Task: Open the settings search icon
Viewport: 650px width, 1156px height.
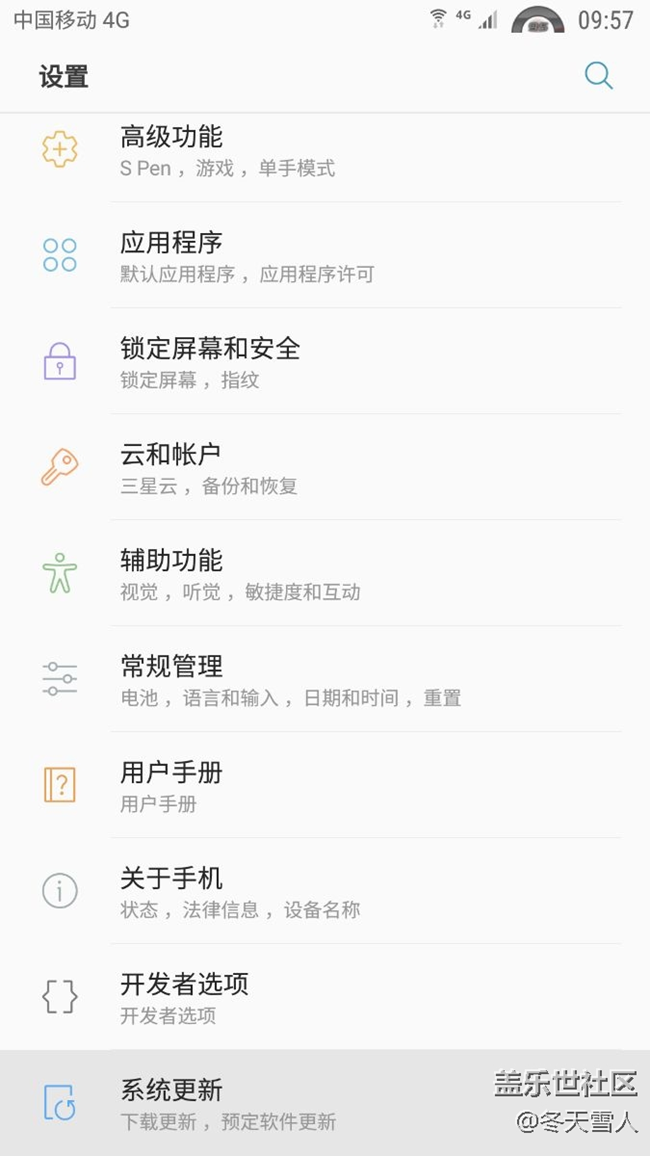Action: (598, 76)
